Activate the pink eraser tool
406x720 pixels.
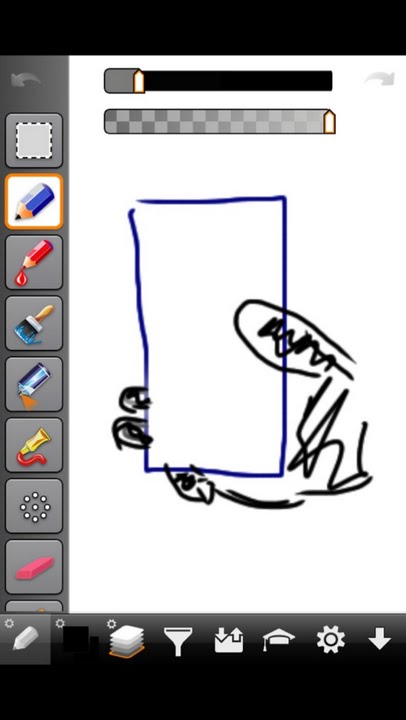34,567
